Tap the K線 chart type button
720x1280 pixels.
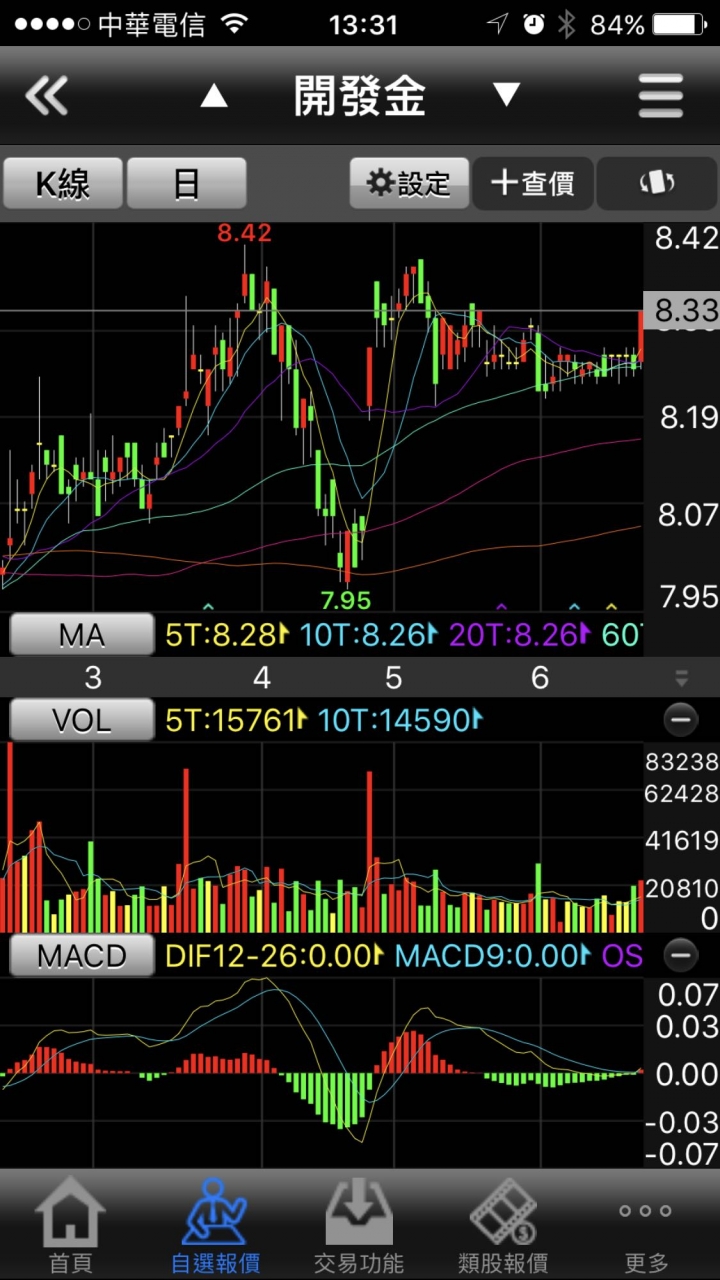pyautogui.click(x=63, y=184)
